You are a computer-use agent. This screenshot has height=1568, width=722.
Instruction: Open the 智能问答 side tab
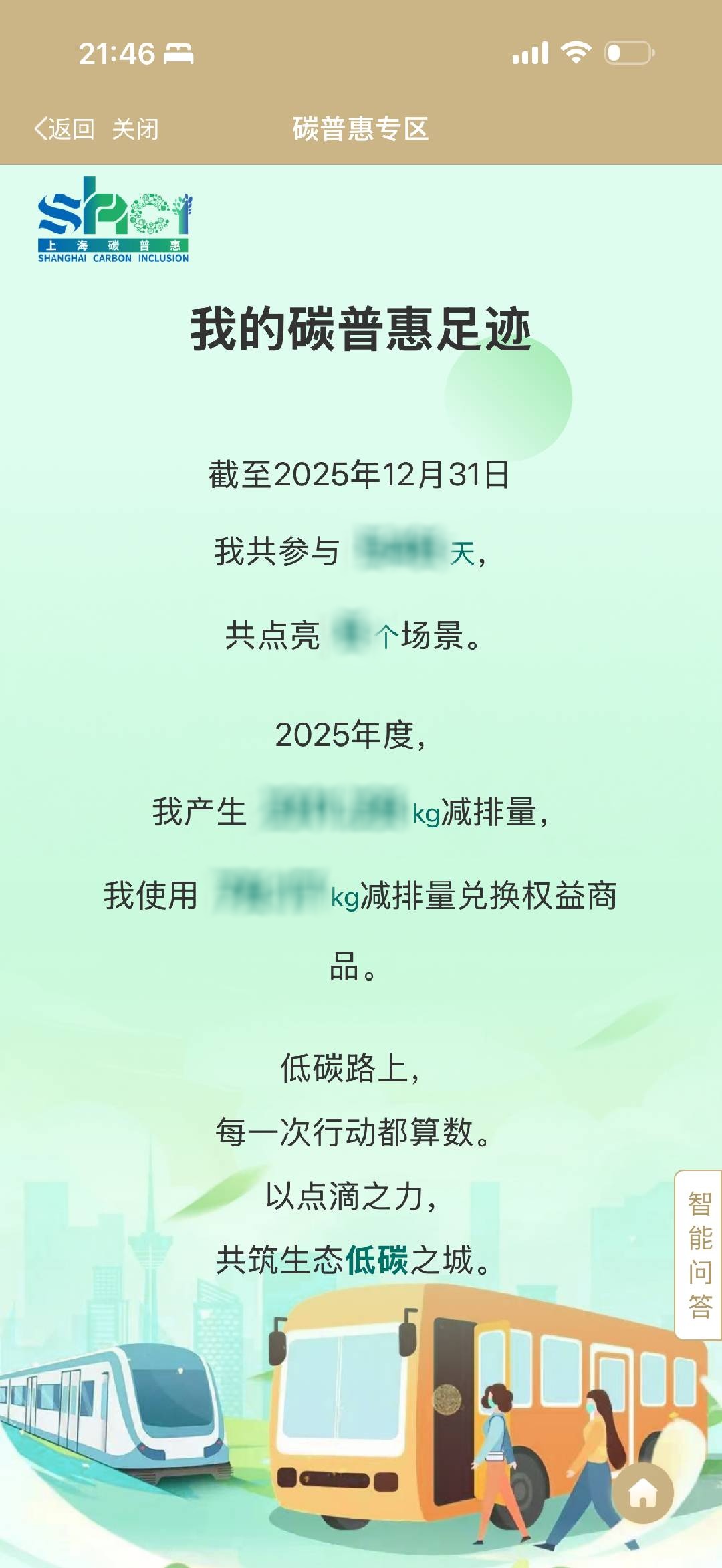(x=699, y=1255)
